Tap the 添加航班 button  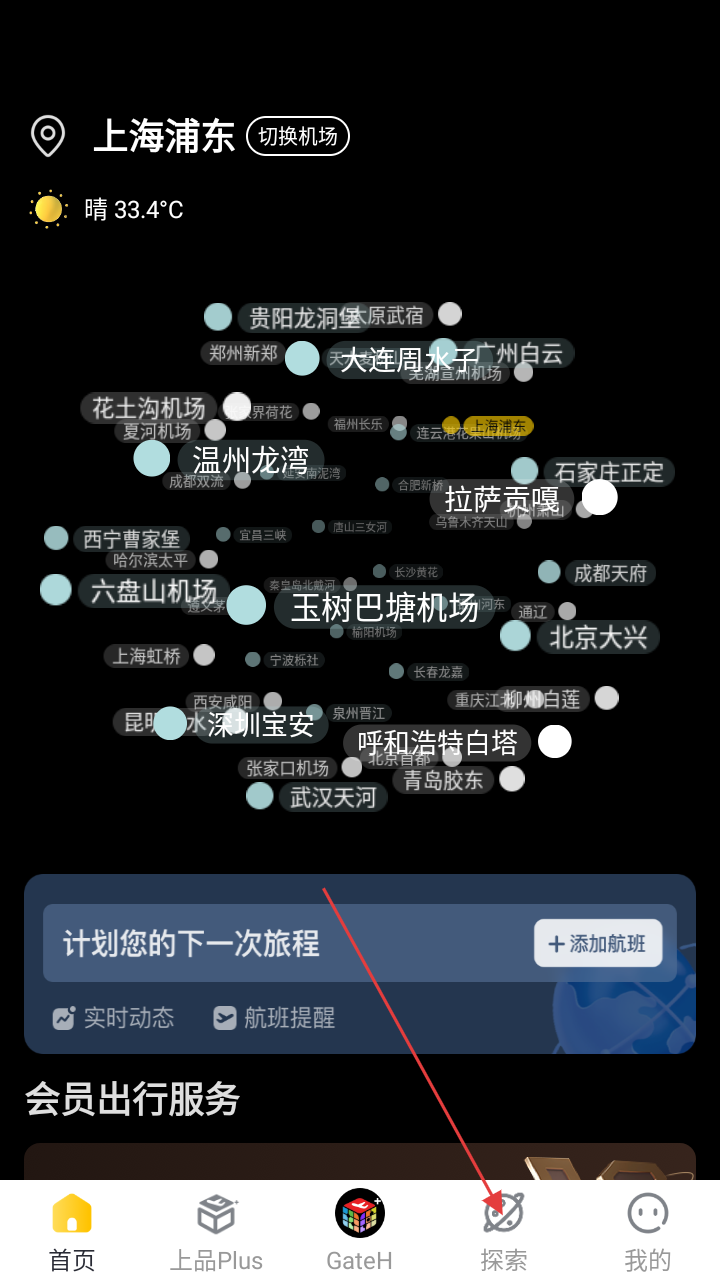(x=598, y=943)
